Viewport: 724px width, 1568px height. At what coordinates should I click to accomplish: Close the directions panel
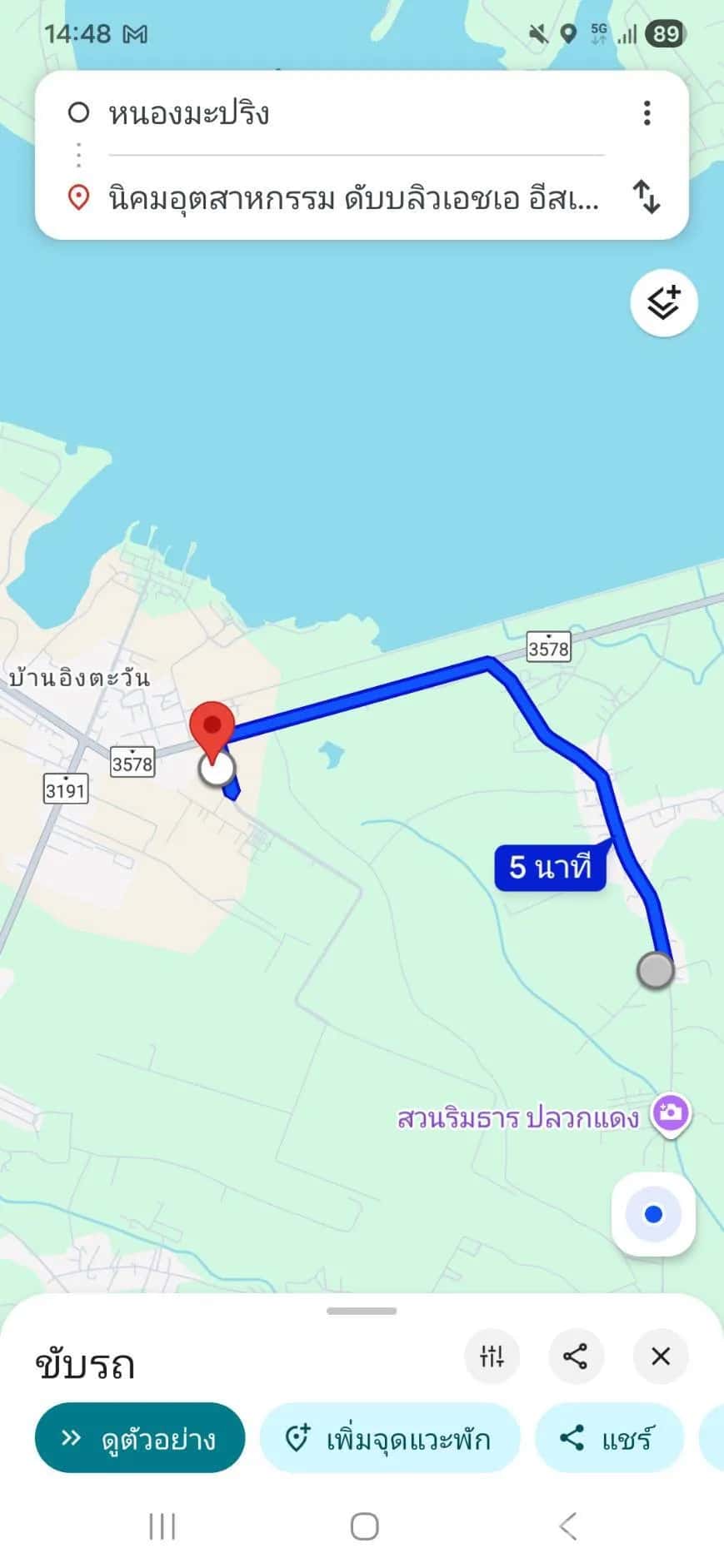[661, 1356]
